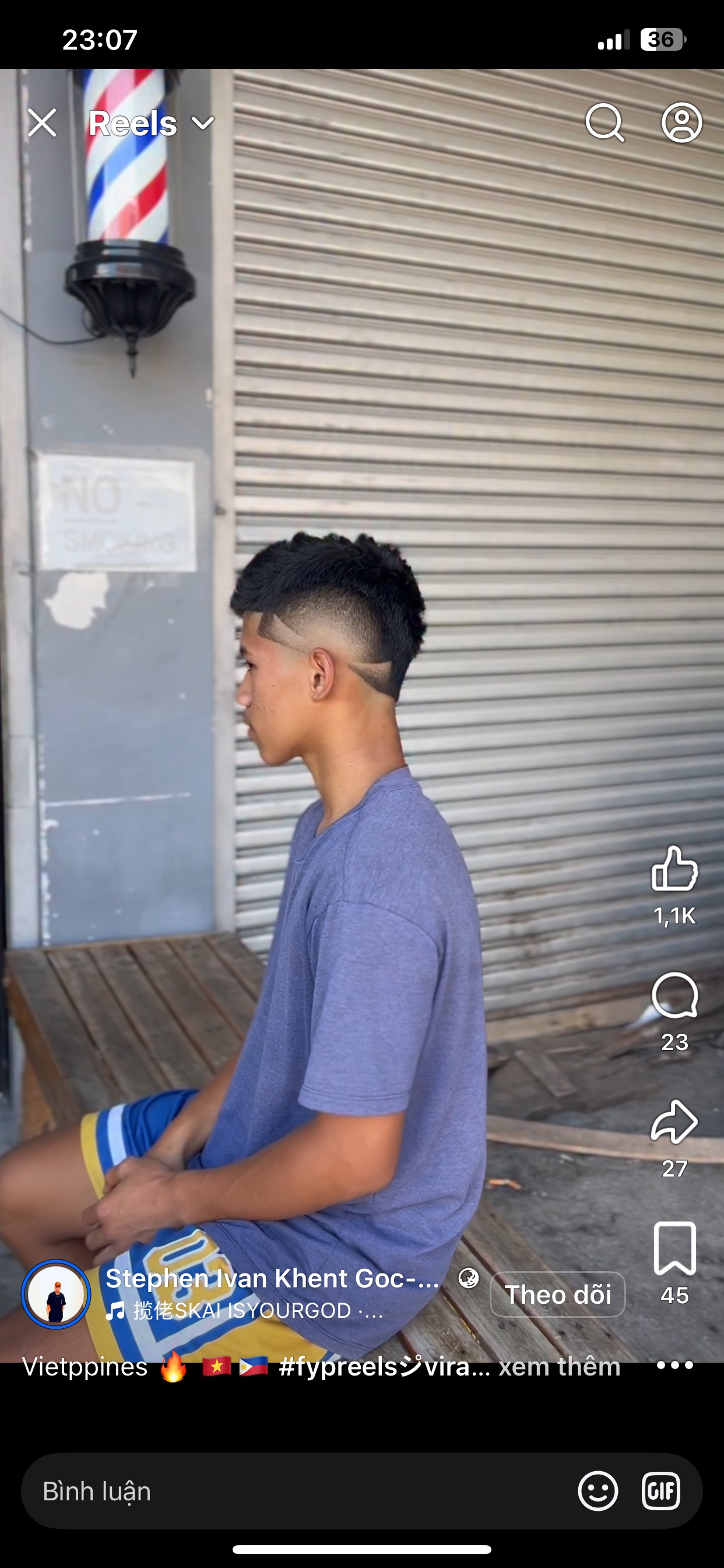
Task: Tap the Theo dõi follow button
Action: point(557,1294)
